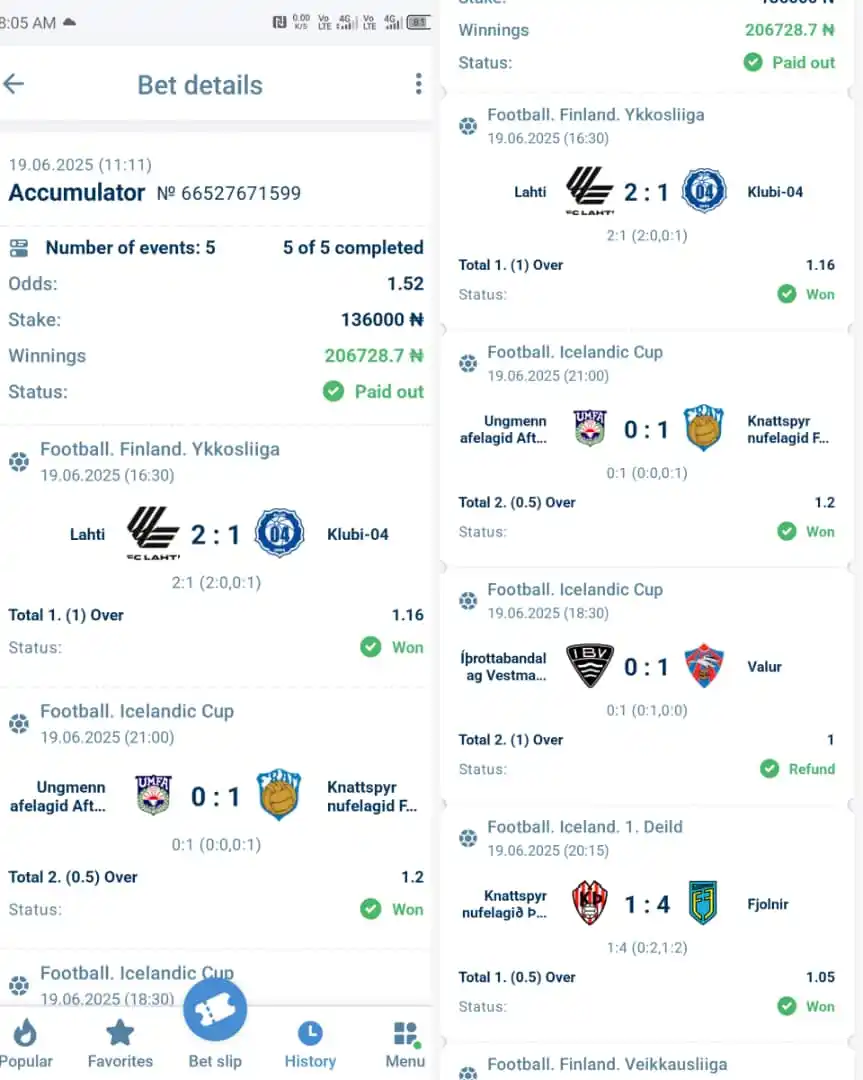Open the Menu tab

pyautogui.click(x=405, y=1043)
